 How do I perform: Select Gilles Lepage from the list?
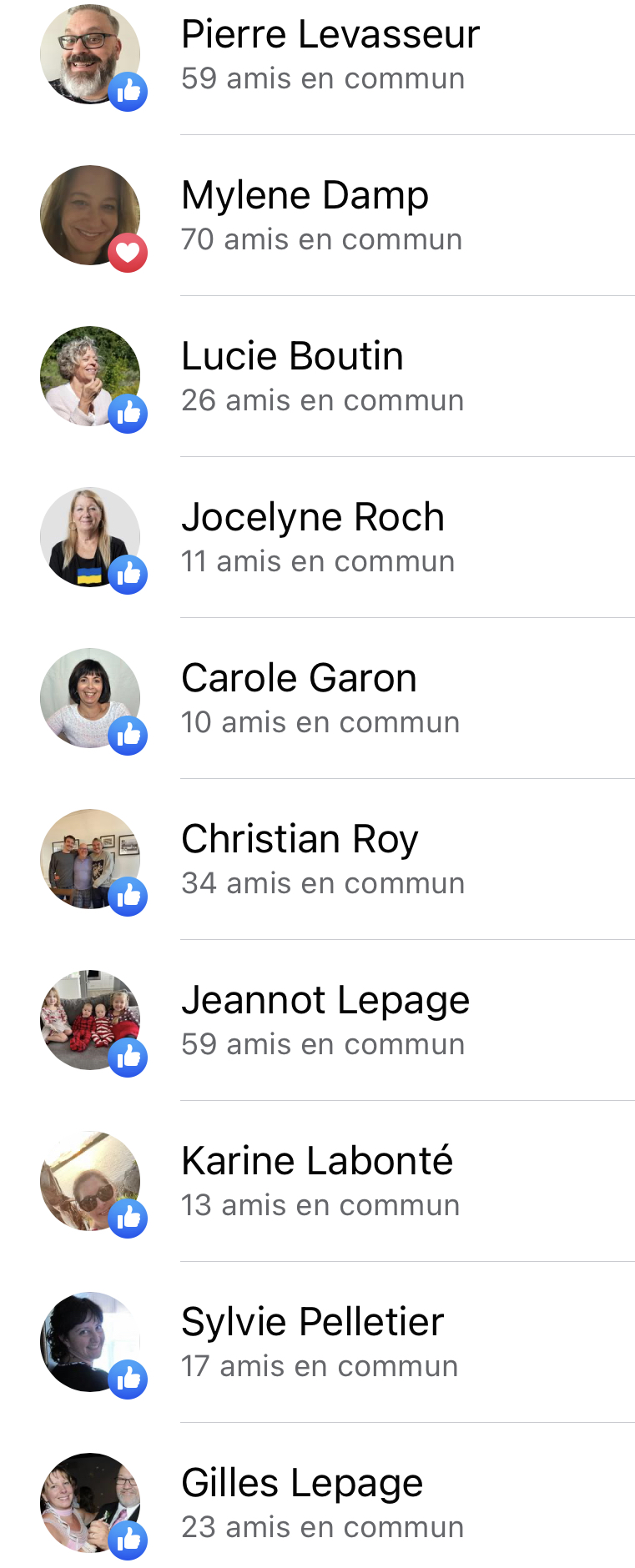pyautogui.click(x=302, y=1485)
